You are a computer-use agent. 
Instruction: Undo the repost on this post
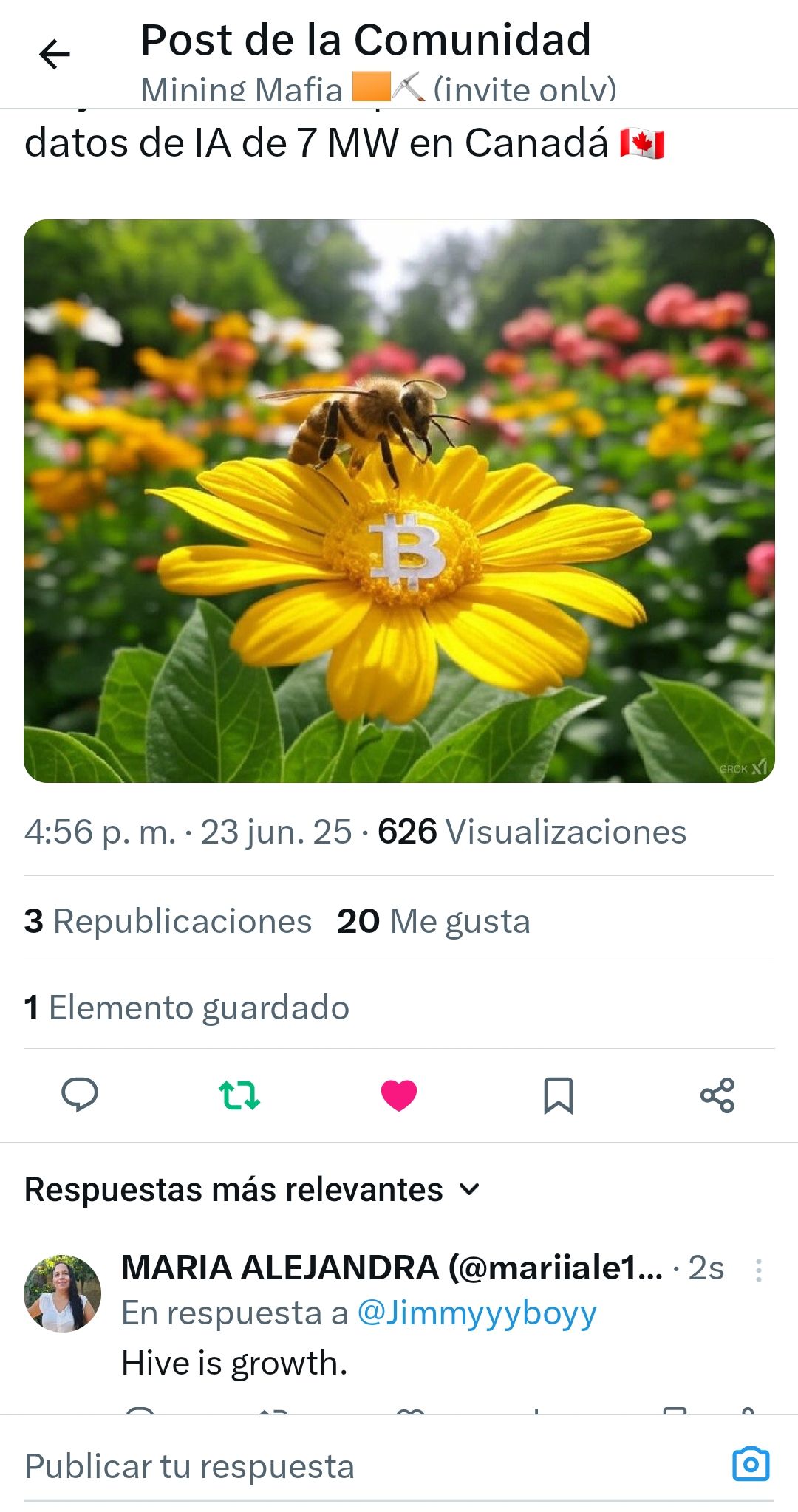pos(239,1095)
